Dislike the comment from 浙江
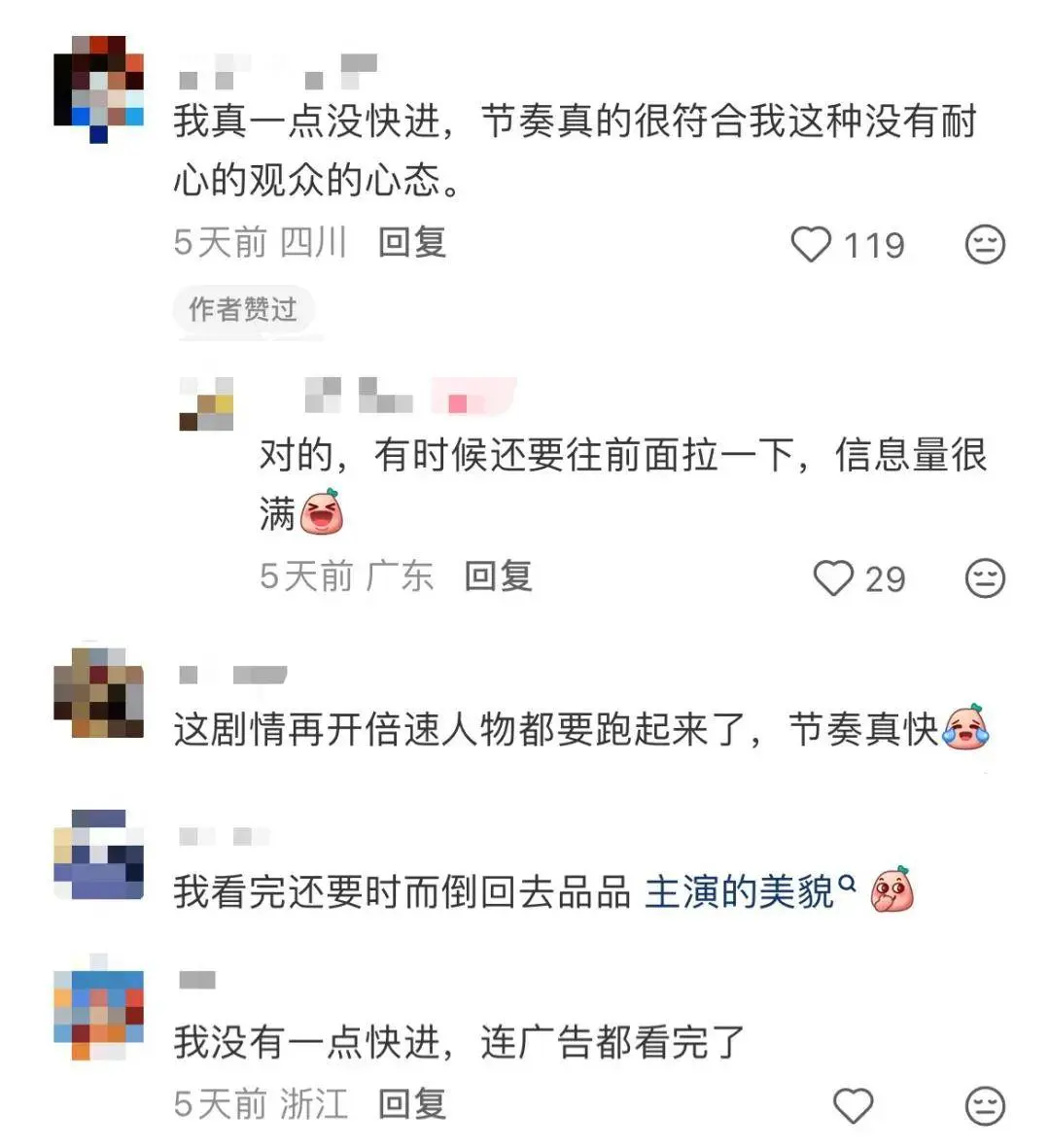The image size is (1050, 1148). (x=985, y=1105)
